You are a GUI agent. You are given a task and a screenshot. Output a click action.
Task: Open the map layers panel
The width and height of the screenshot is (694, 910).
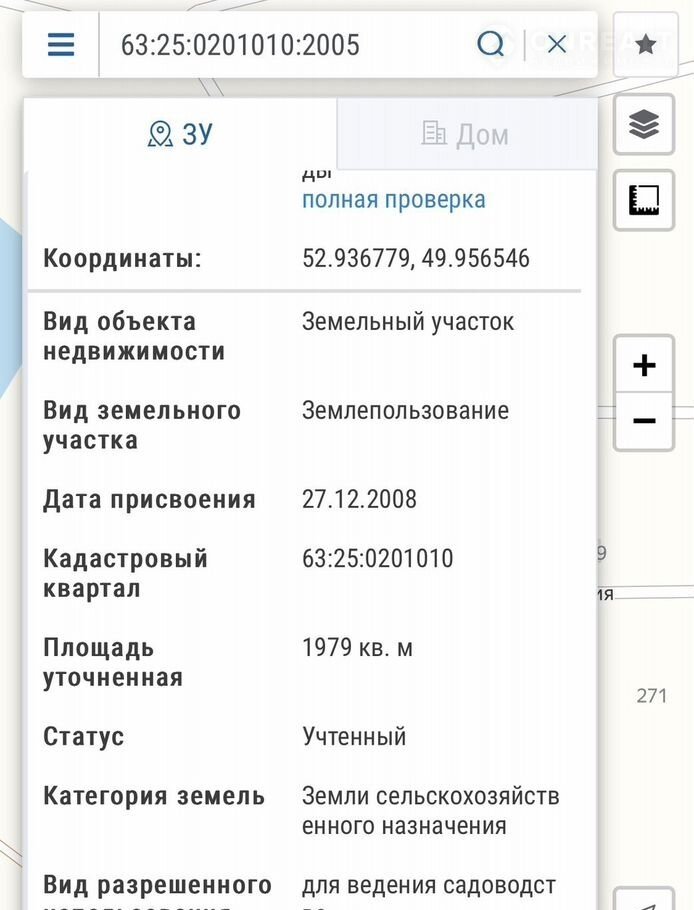click(645, 125)
